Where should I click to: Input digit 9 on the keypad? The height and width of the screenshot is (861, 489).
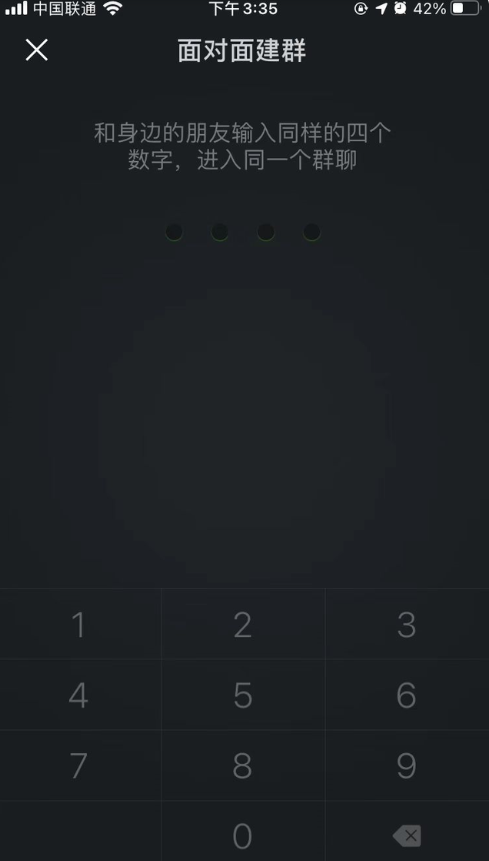click(x=407, y=765)
